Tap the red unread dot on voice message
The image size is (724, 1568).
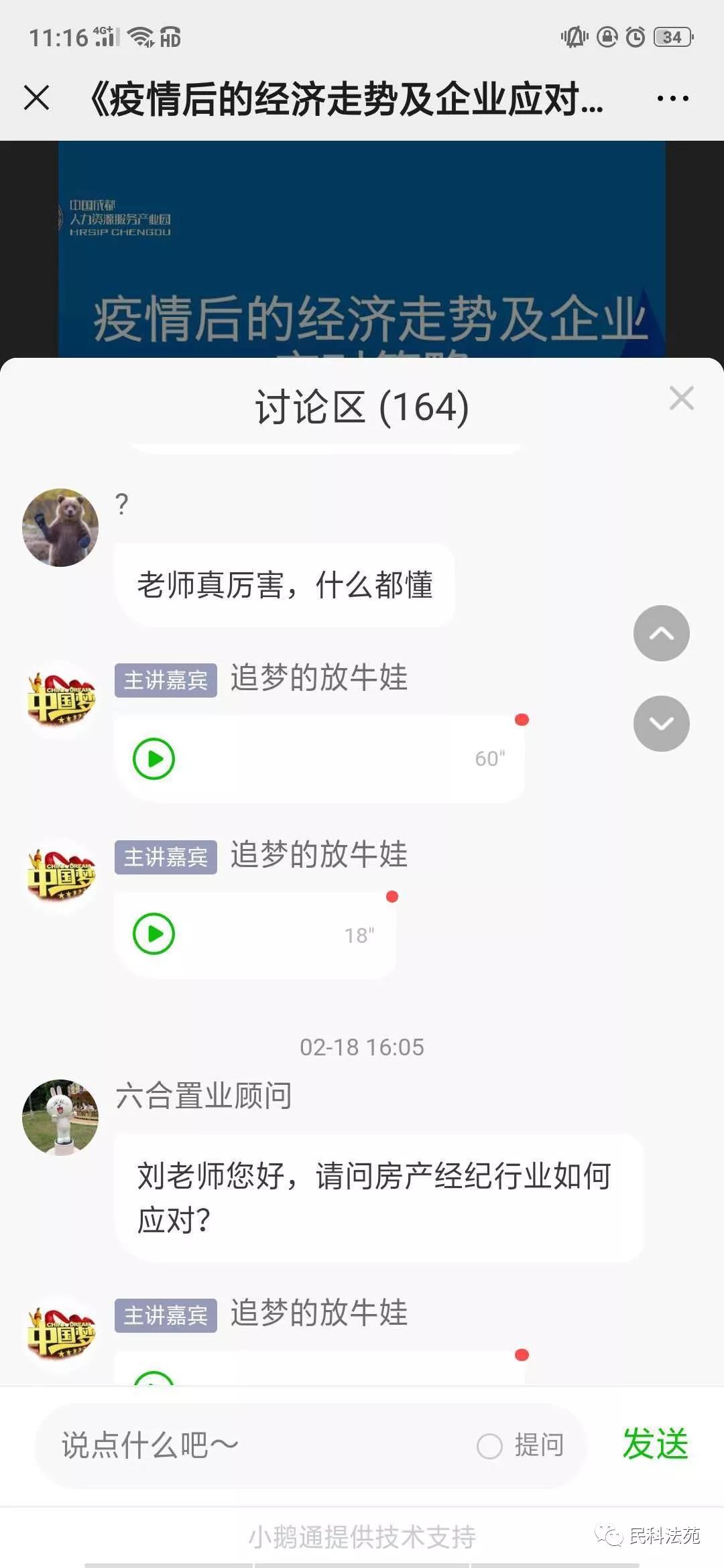(x=524, y=719)
